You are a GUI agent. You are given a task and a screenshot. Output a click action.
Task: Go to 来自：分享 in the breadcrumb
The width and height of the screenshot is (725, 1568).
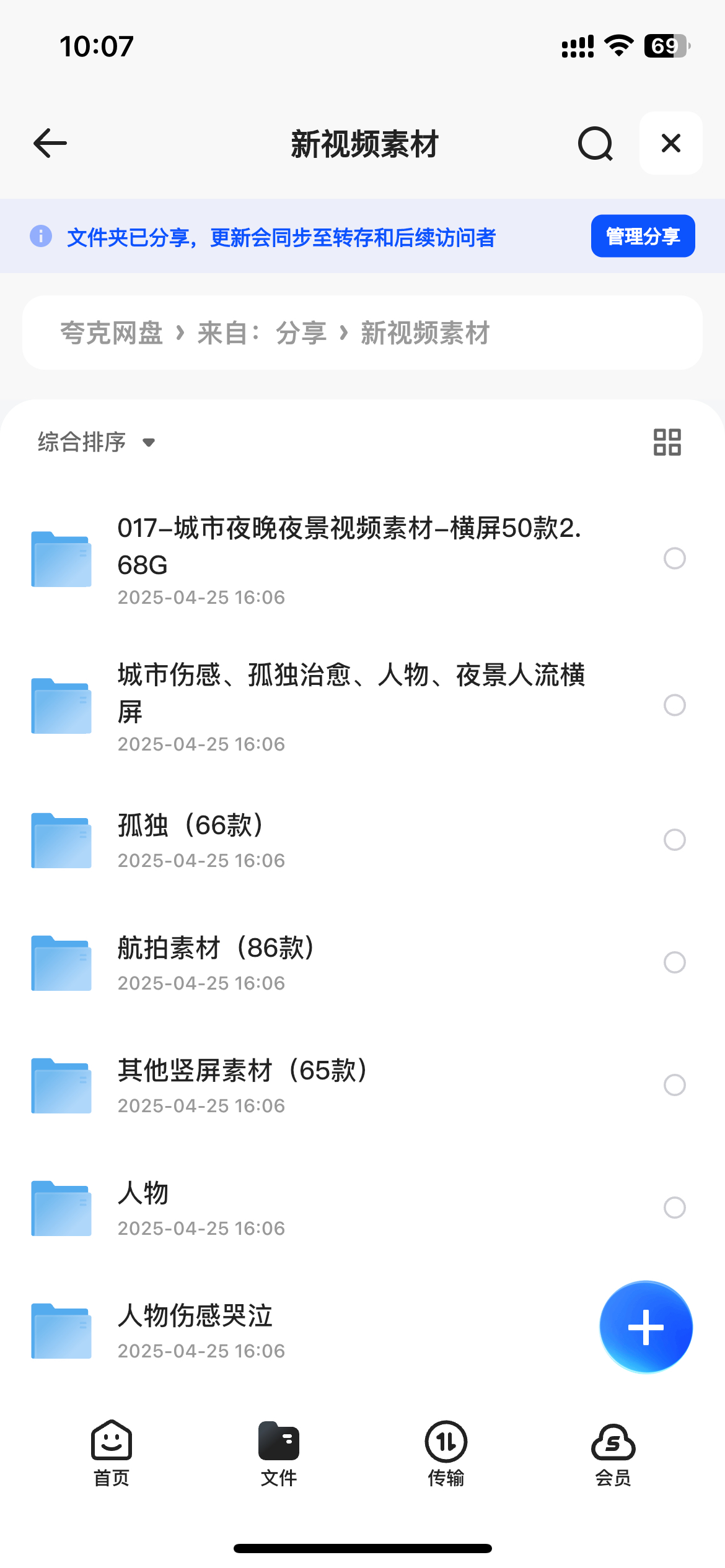[x=261, y=333]
